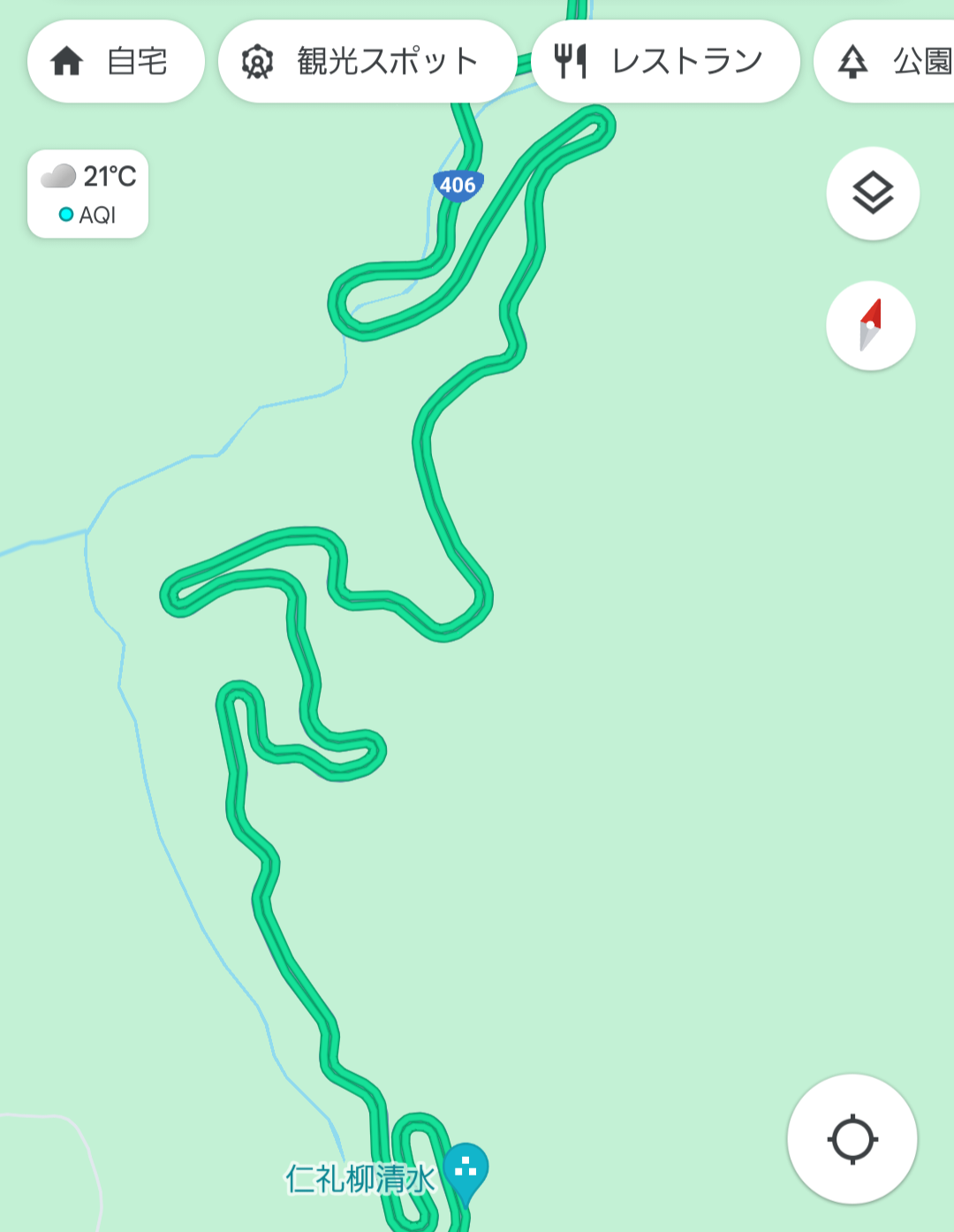954x1232 pixels.
Task: Open the 21°C weather and AQI widget
Action: [x=88, y=194]
